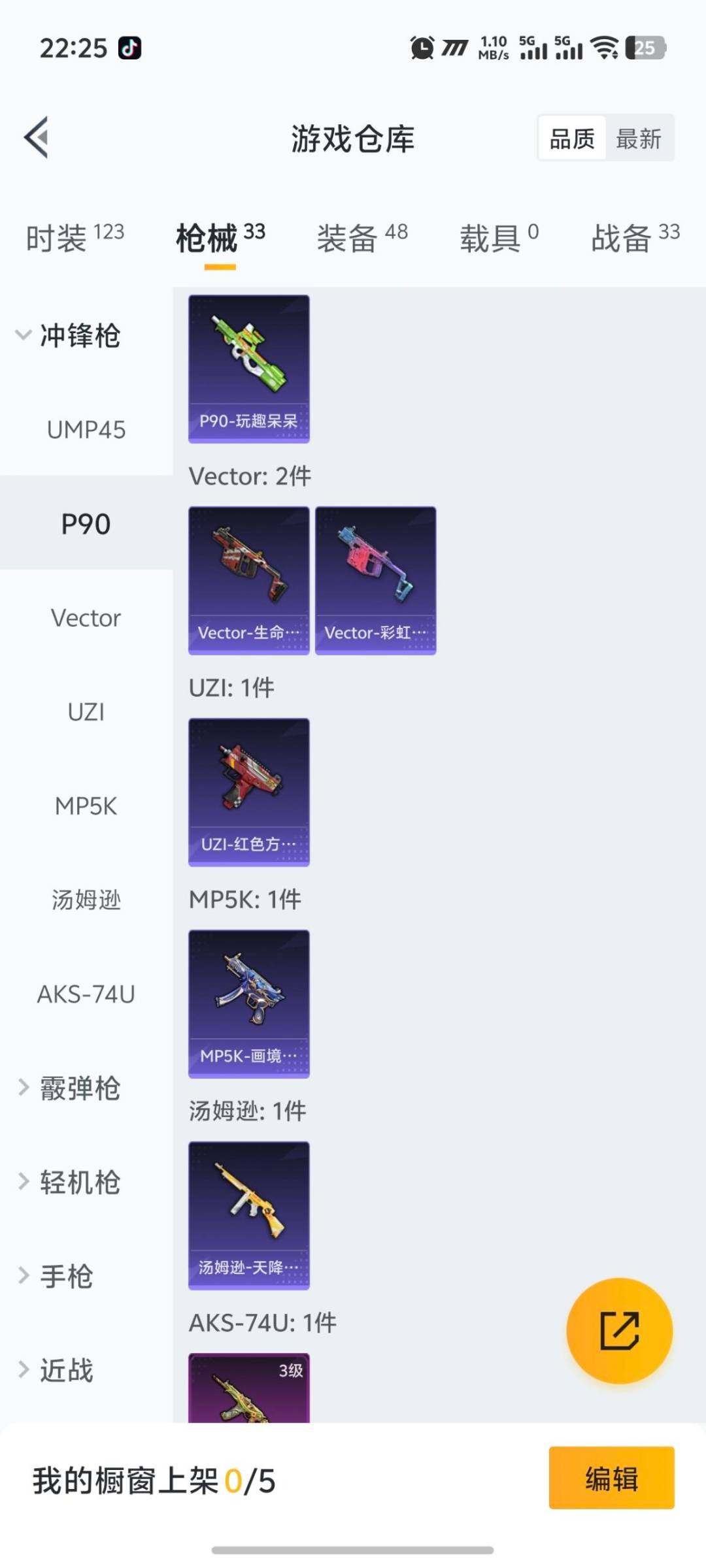Tap the back arrow to exit the warehouse
This screenshot has height=1568, width=706.
pyautogui.click(x=37, y=138)
